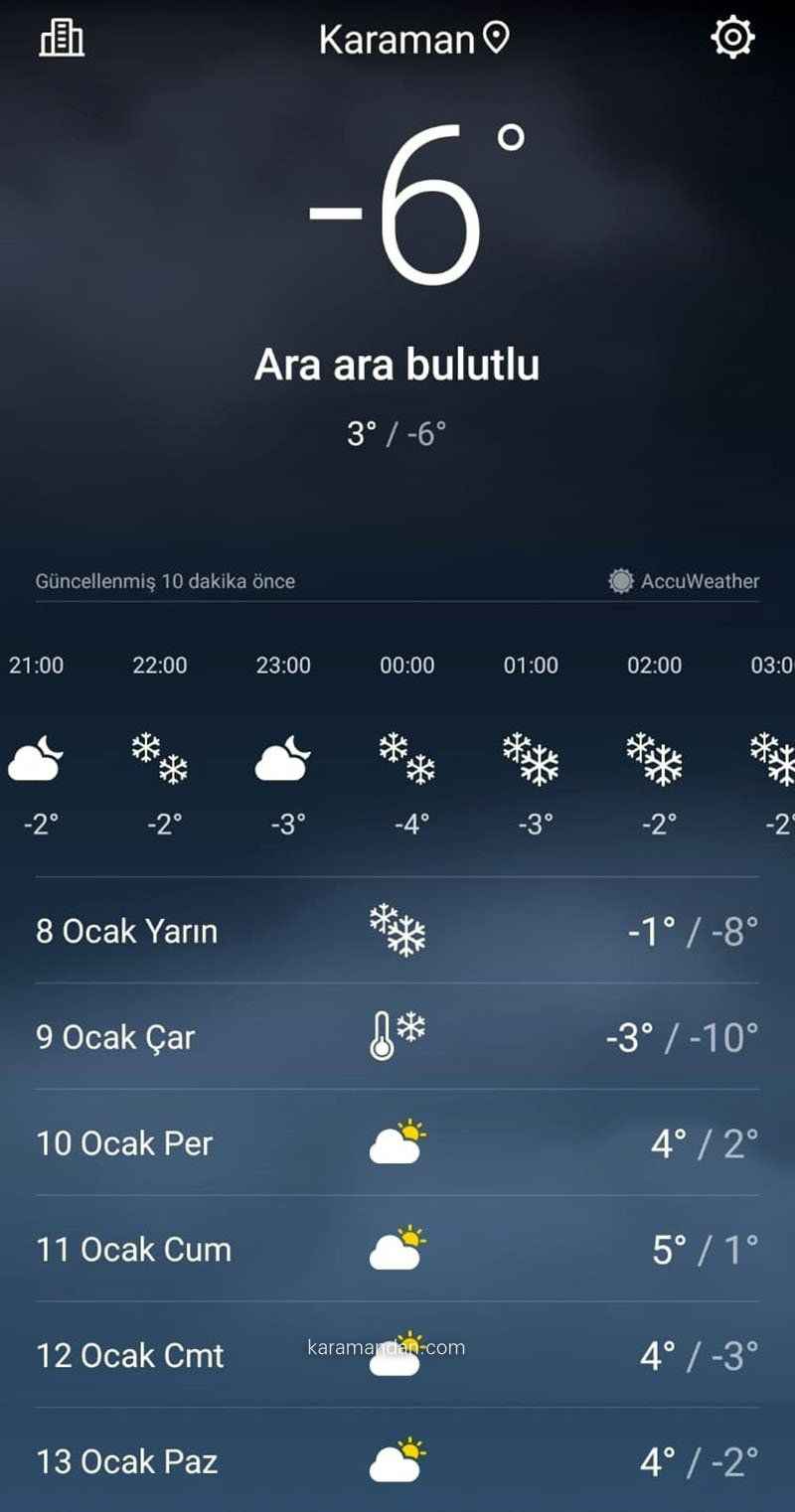Tap the partly cloudy icon for 13 Ocak Paz
The height and width of the screenshot is (1512, 795).
[x=396, y=1462]
